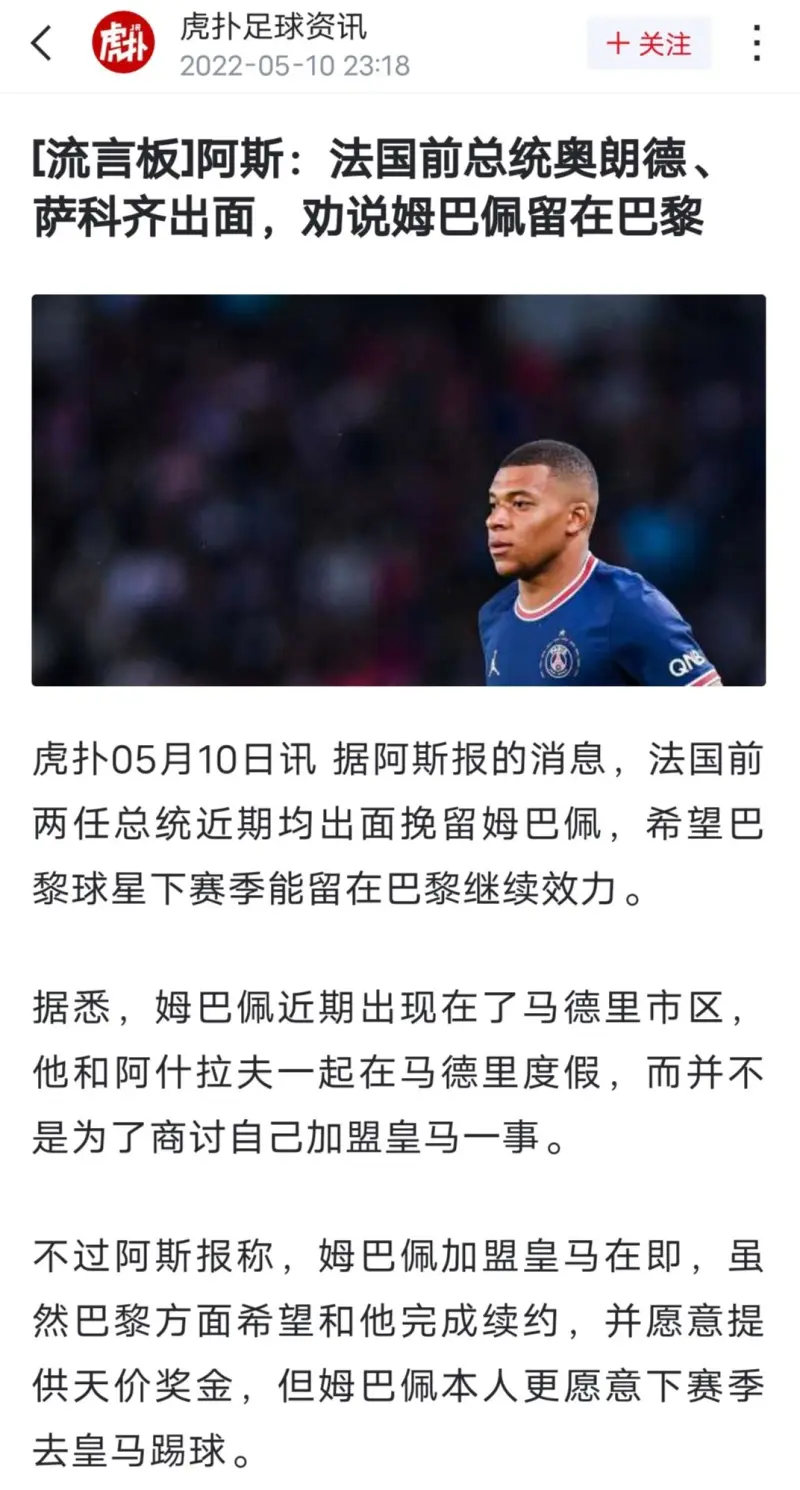Open the three-dot overflow menu
The width and height of the screenshot is (800, 1490).
[757, 44]
